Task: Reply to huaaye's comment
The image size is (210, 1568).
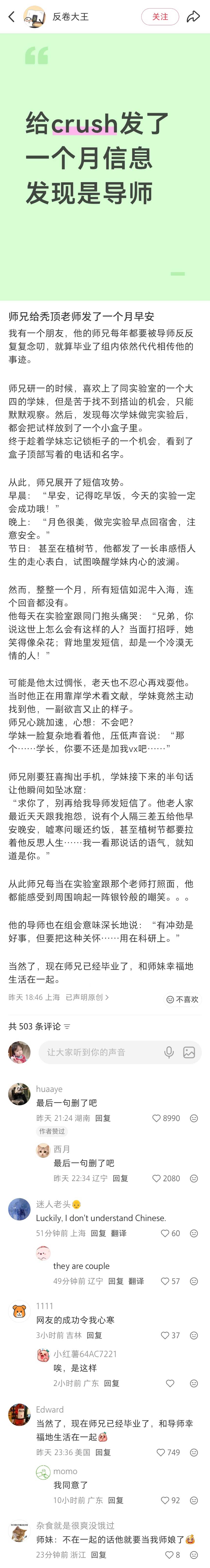Action: (103, 1118)
